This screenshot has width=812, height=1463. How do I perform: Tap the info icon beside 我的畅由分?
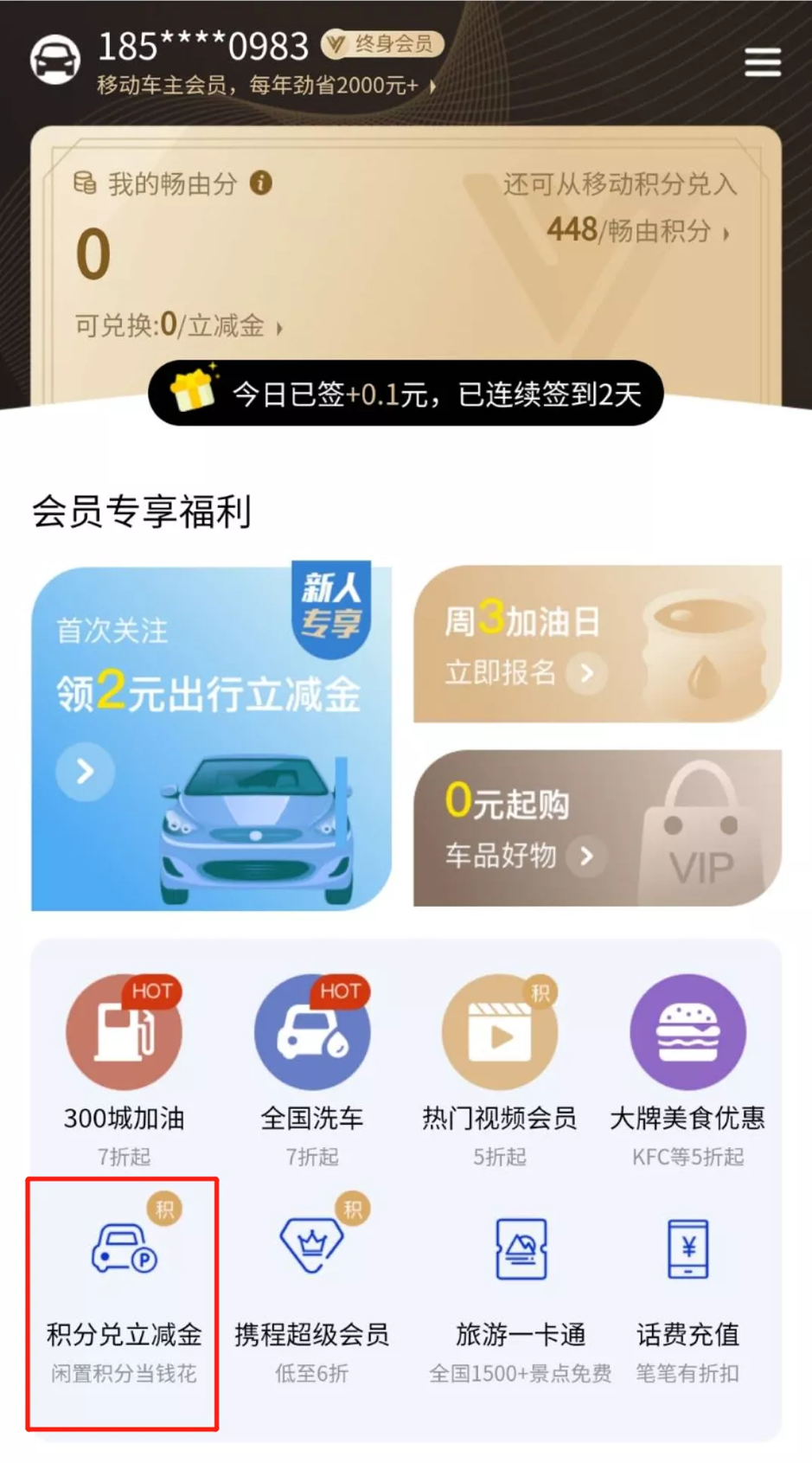(x=261, y=183)
